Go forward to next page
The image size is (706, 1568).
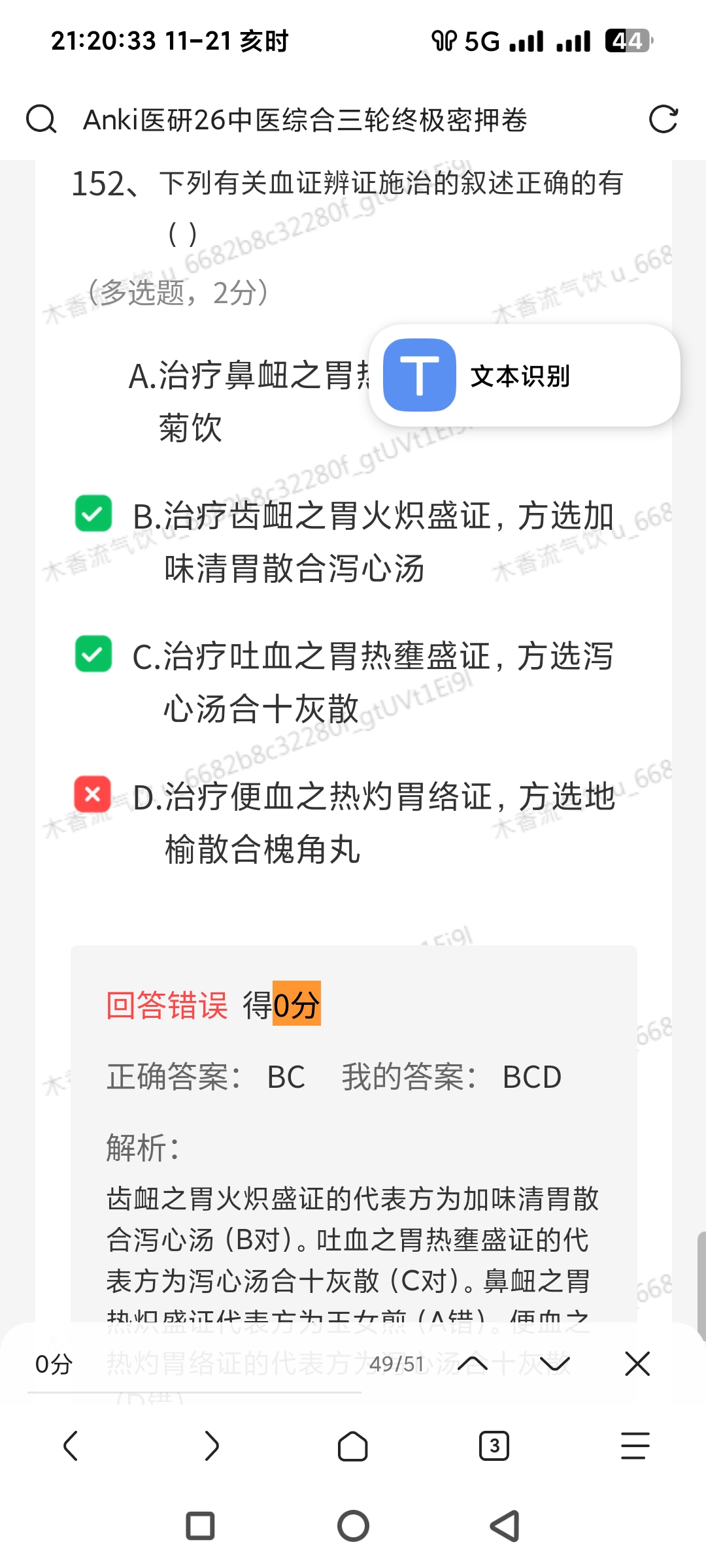click(212, 1446)
